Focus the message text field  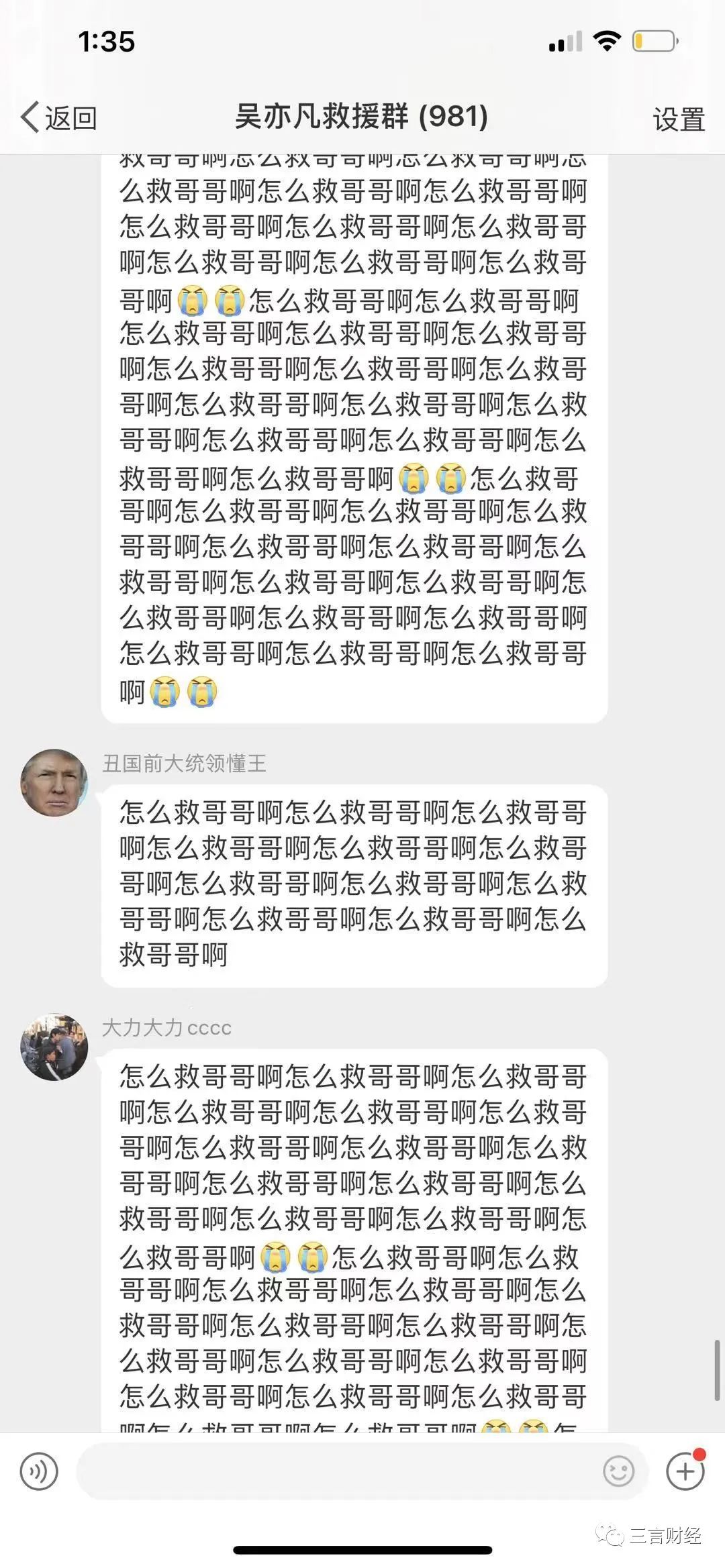click(x=336, y=1471)
